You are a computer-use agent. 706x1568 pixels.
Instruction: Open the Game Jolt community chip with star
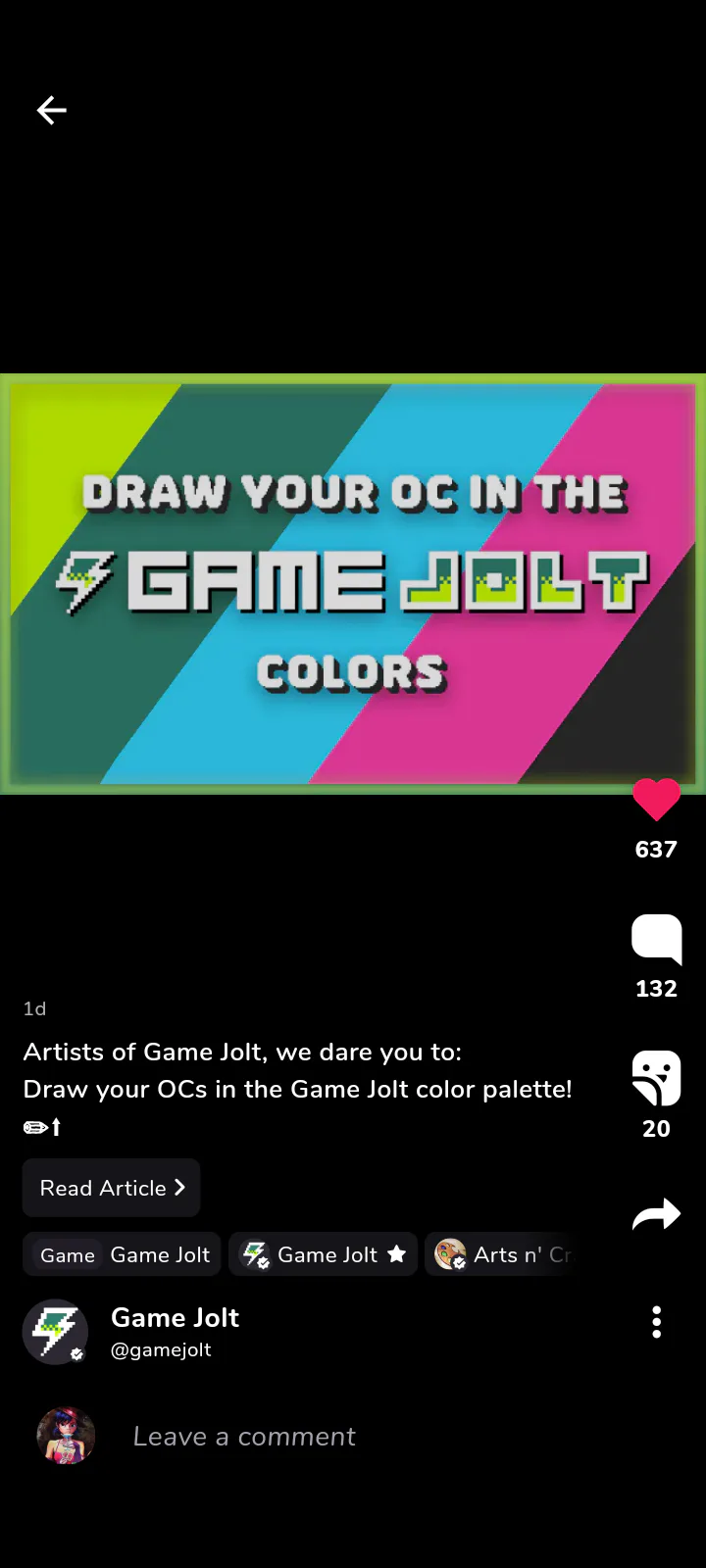click(324, 1254)
